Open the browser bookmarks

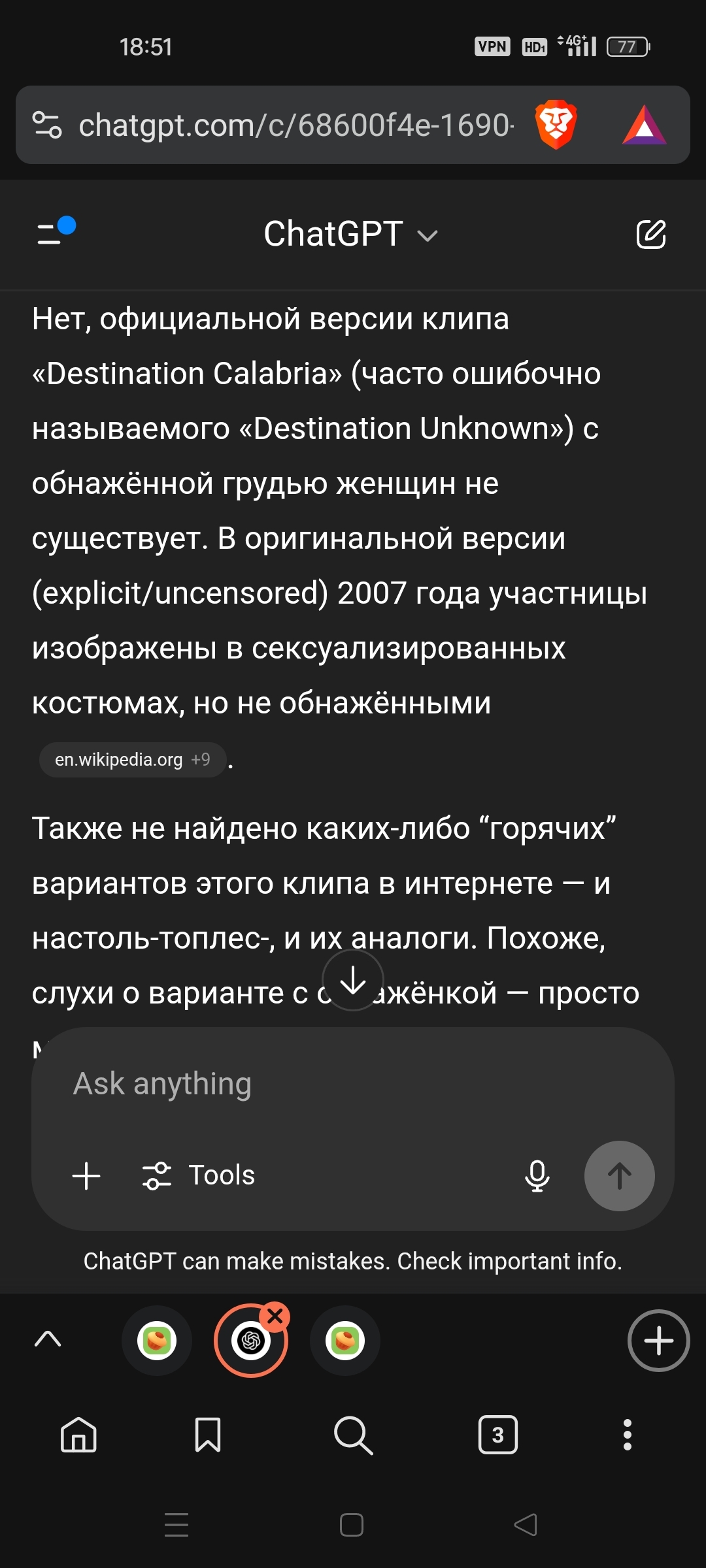(x=208, y=1435)
